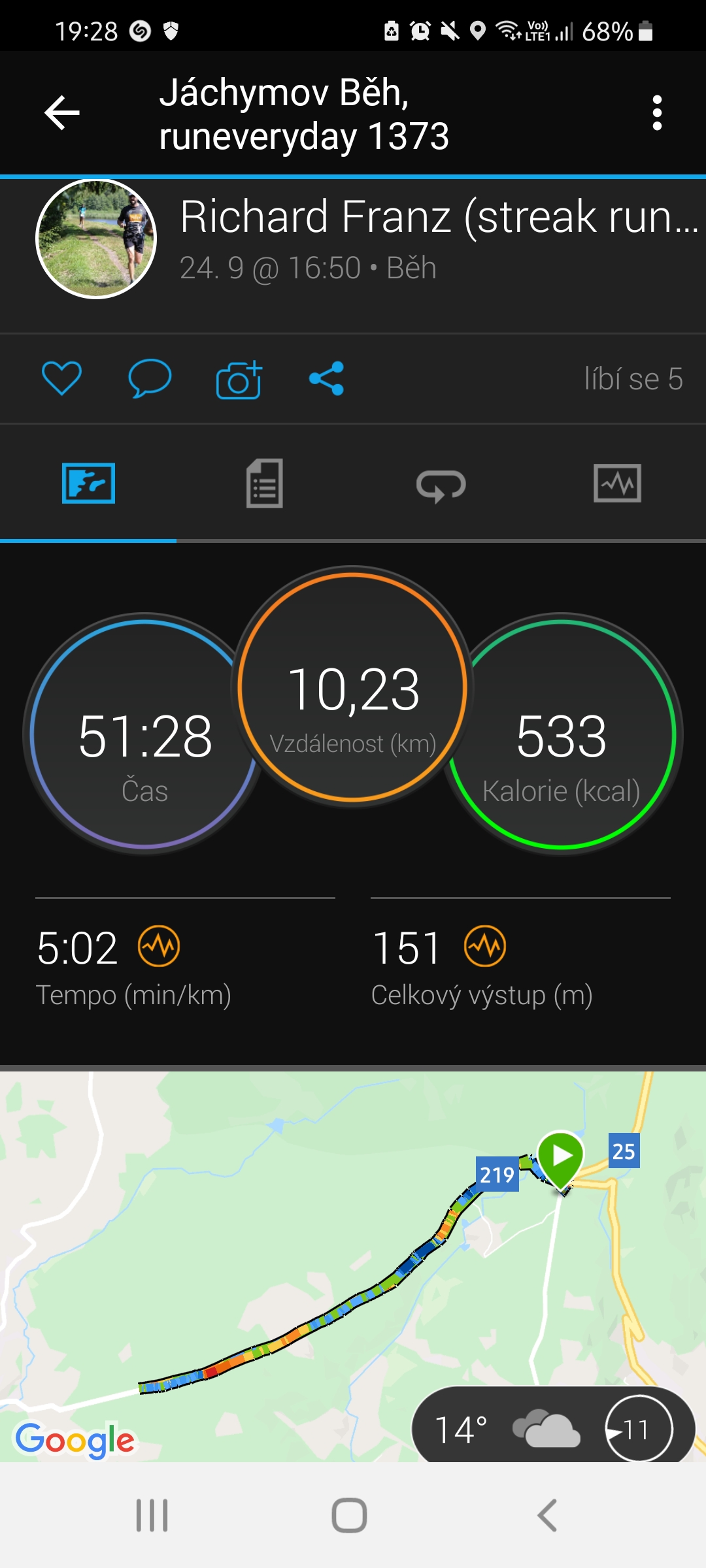Select the overview map tab
The height and width of the screenshot is (1568, 706).
[88, 483]
